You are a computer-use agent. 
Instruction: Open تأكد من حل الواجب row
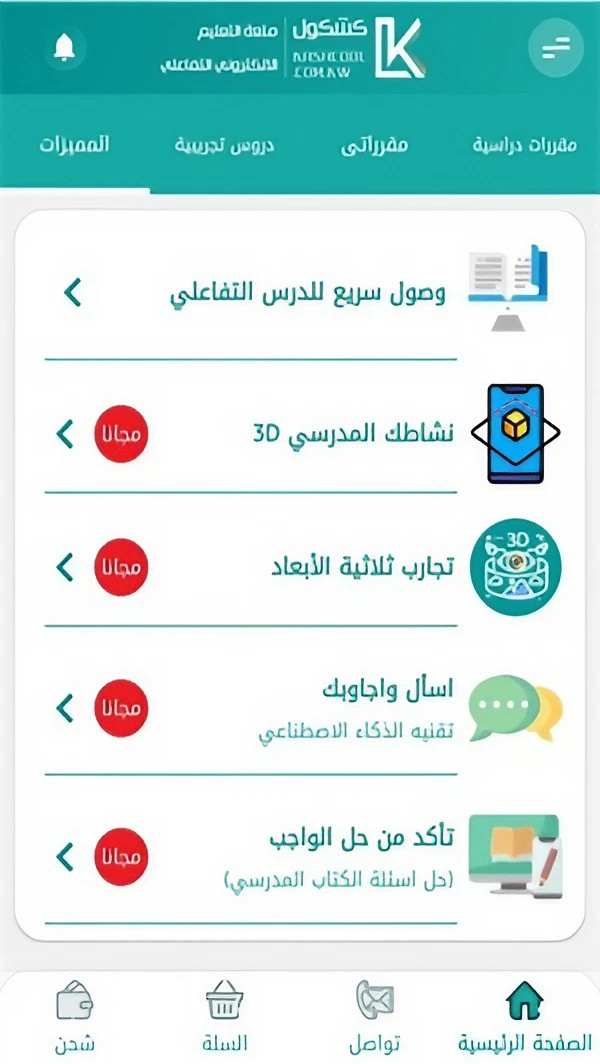pyautogui.click(x=301, y=856)
